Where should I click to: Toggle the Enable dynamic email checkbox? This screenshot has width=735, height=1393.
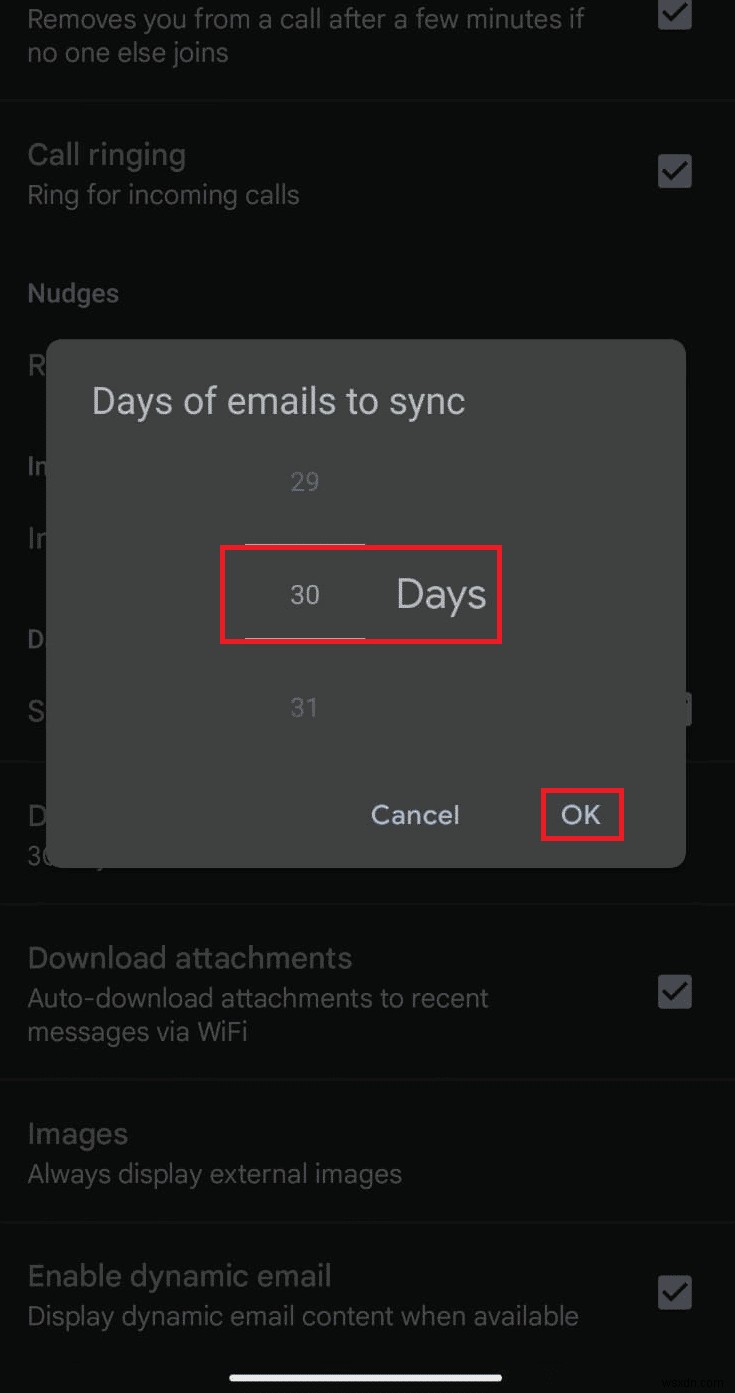pos(674,1293)
